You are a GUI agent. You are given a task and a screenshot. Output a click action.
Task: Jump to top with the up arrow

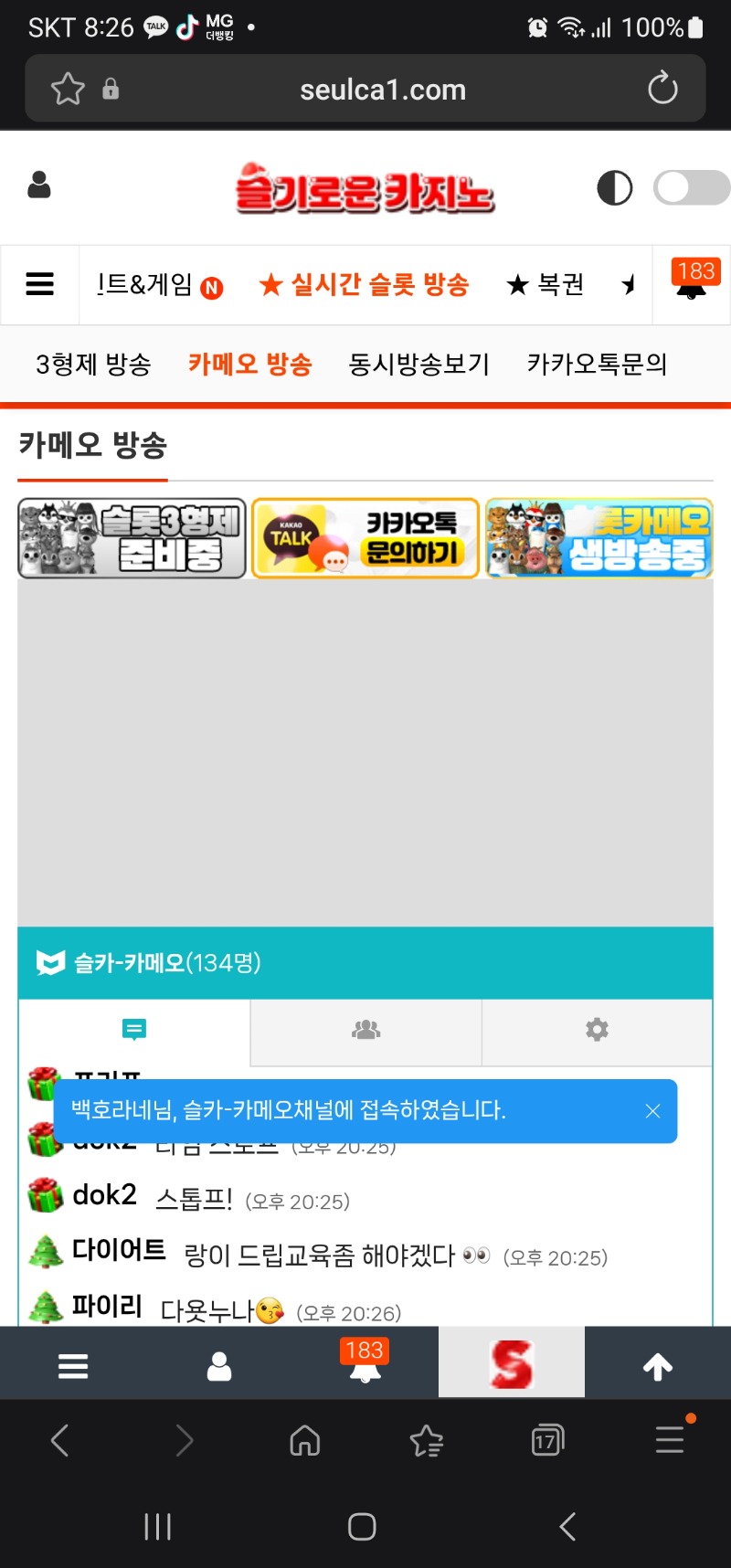pos(657,1366)
